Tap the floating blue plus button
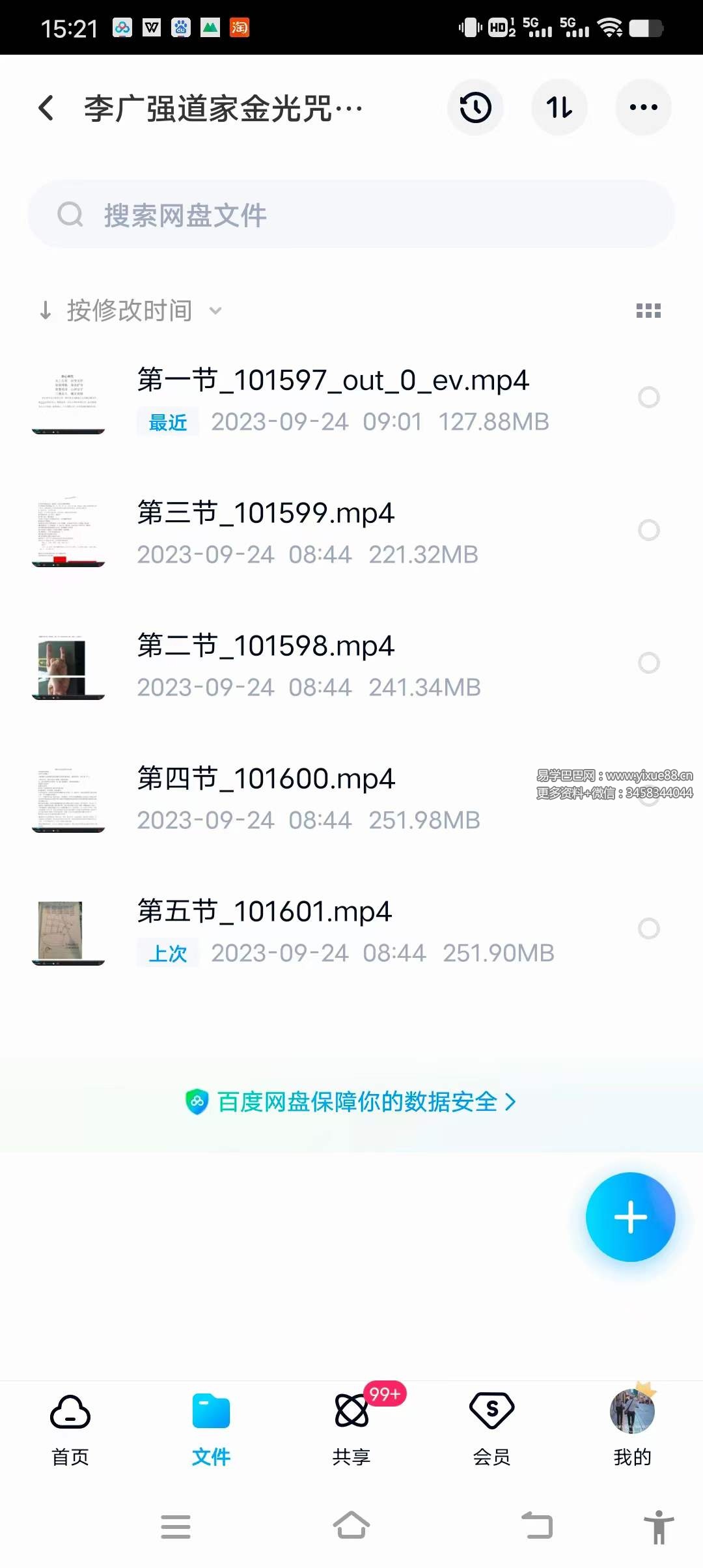The width and height of the screenshot is (703, 1568). click(629, 1216)
